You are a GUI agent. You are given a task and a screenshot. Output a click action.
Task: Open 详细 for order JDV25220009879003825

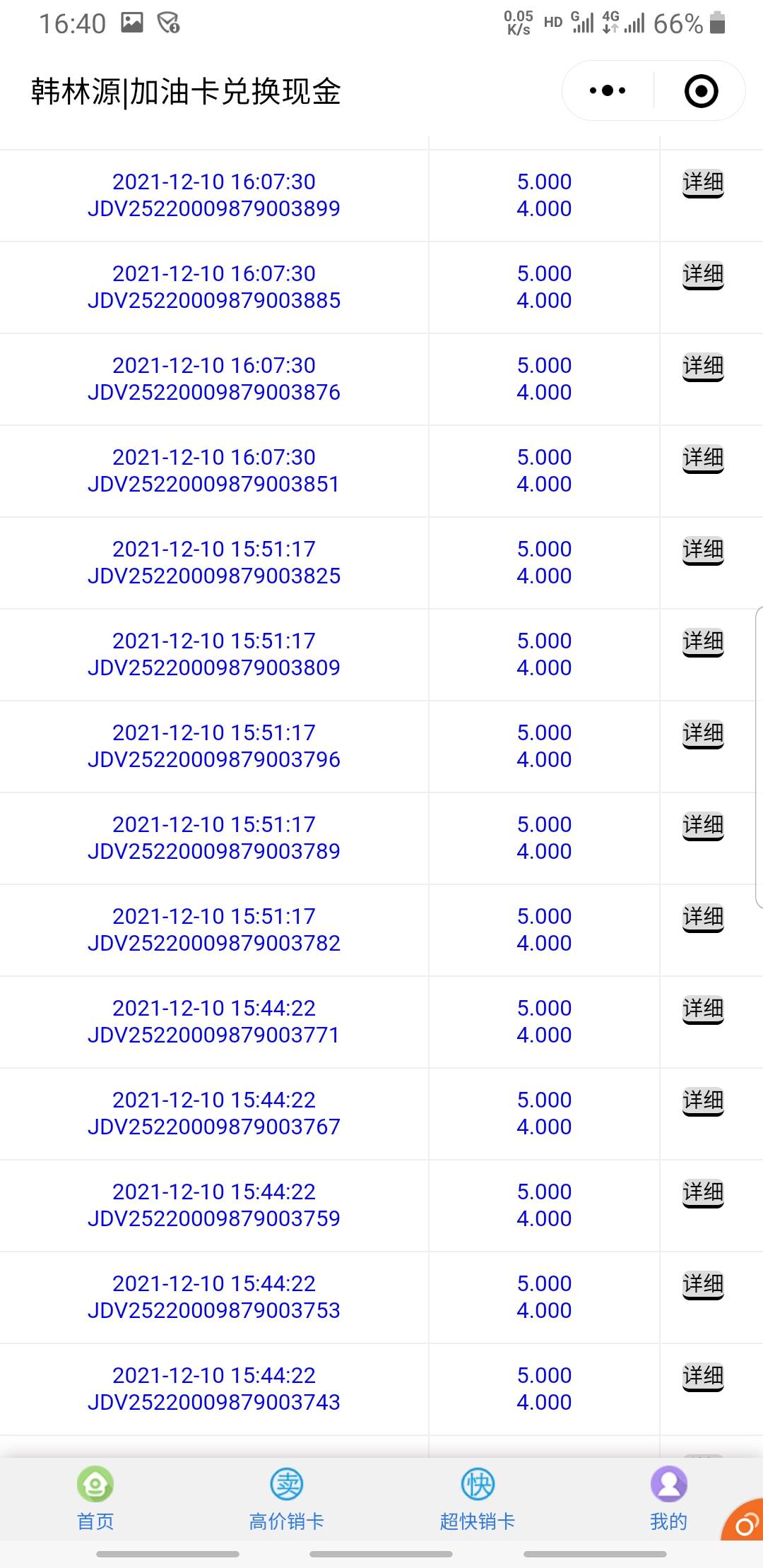point(703,550)
